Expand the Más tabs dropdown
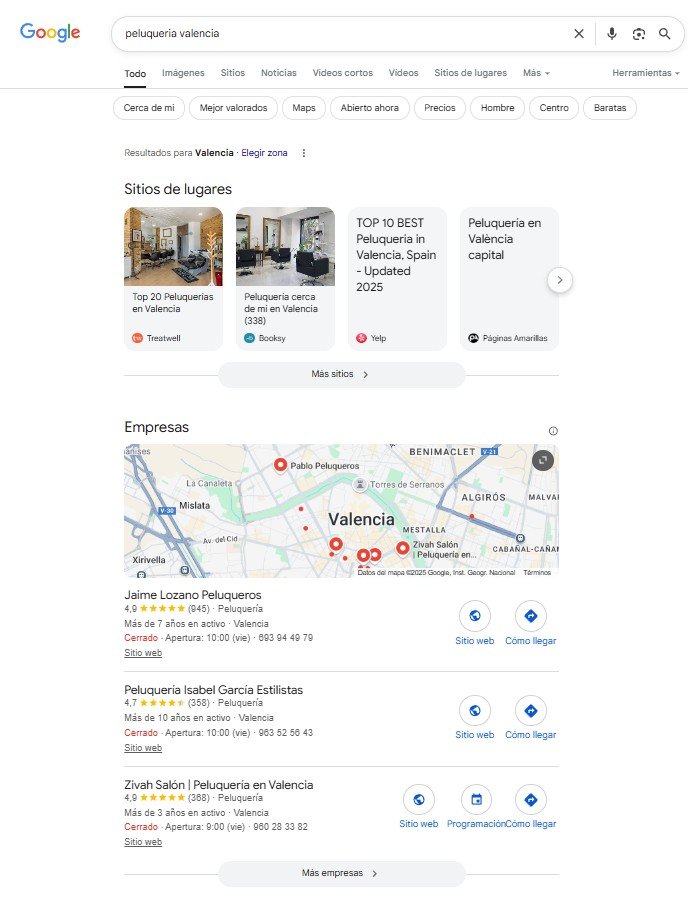Image resolution: width=688 pixels, height=902 pixels. (536, 73)
